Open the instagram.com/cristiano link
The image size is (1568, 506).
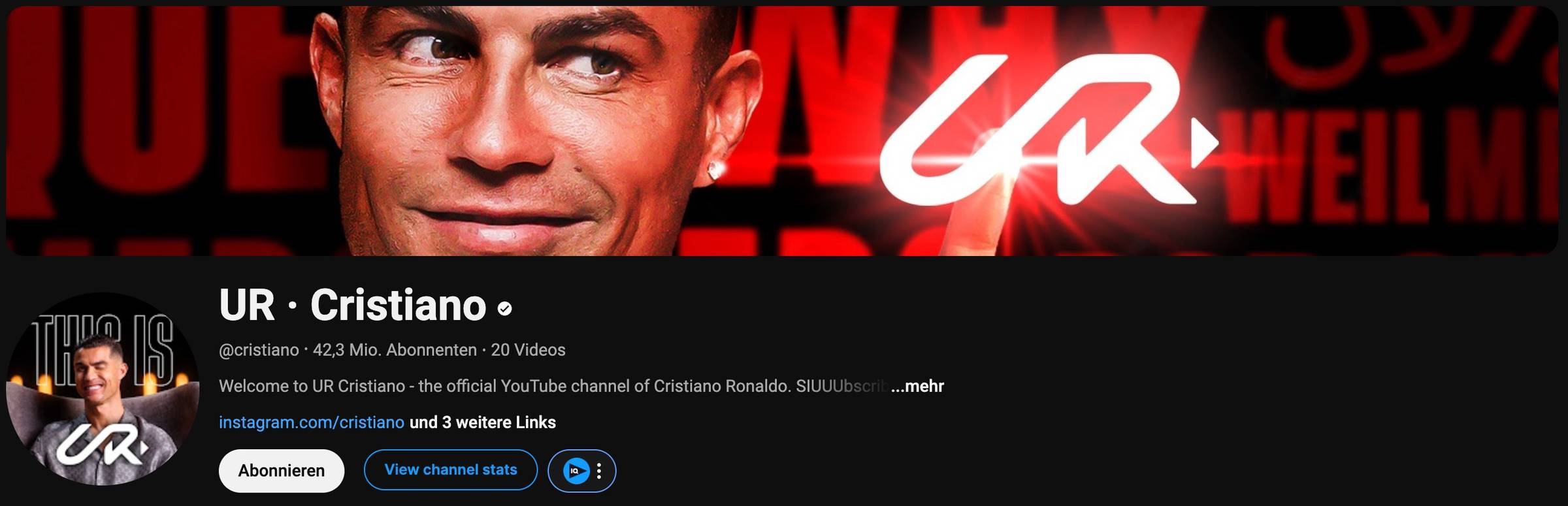(311, 422)
